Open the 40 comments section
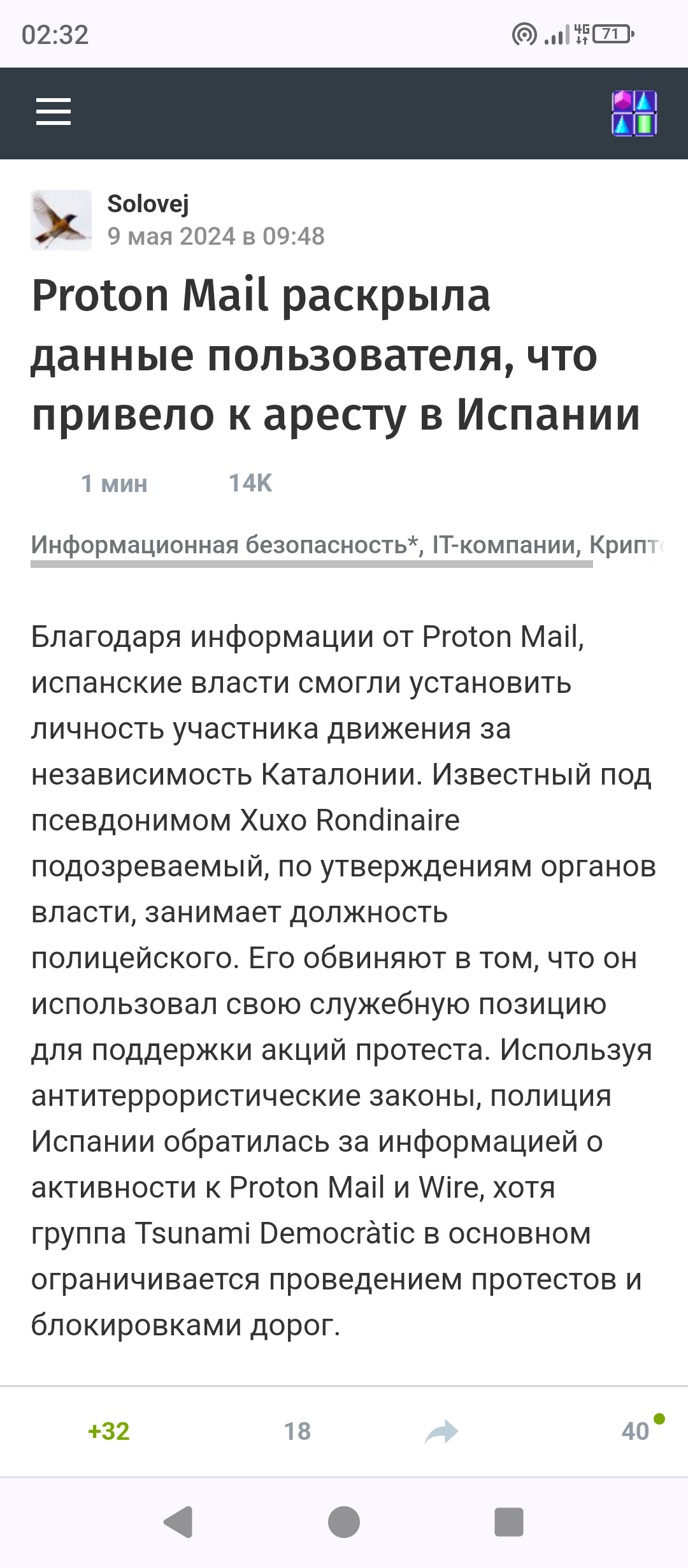The width and height of the screenshot is (688, 1568). point(635,1431)
